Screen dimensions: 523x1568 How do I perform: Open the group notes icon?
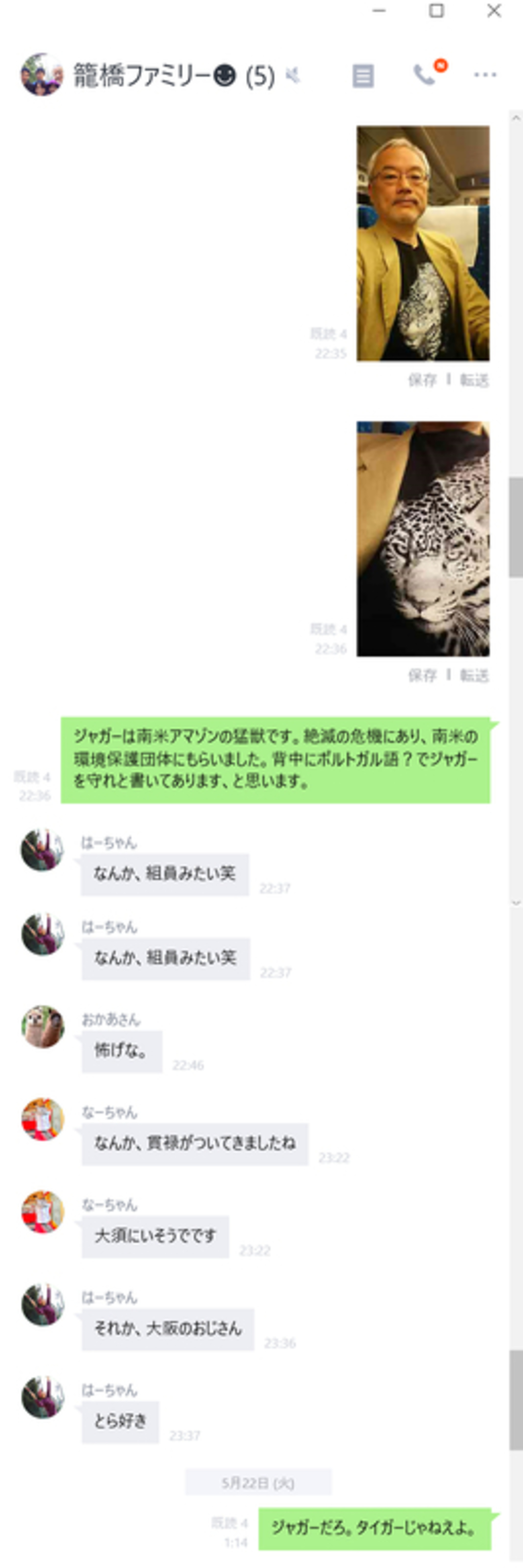click(363, 76)
